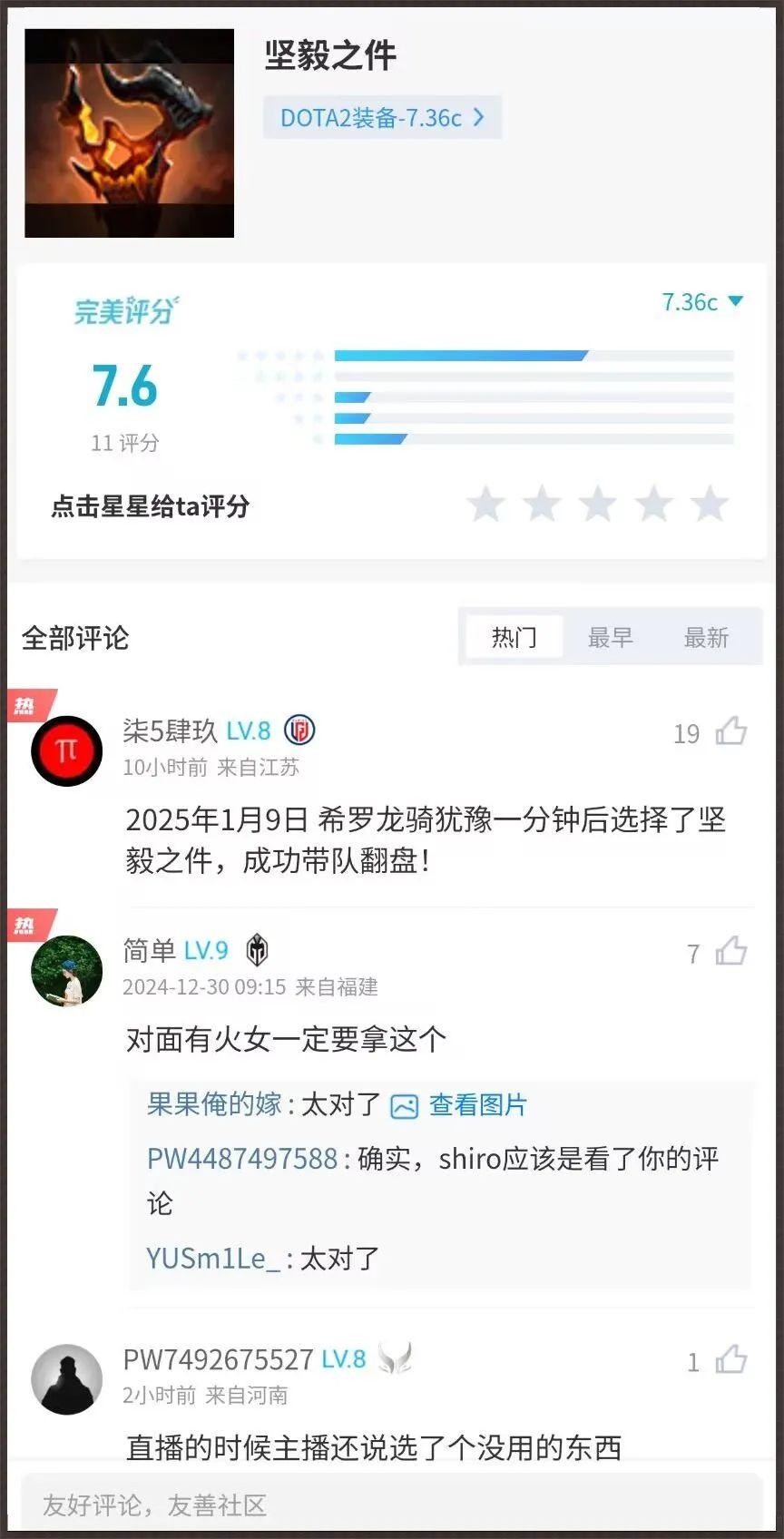The width and height of the screenshot is (784, 1539).
Task: Open replier YUSm1Le_'s profile
Action: (213, 1259)
